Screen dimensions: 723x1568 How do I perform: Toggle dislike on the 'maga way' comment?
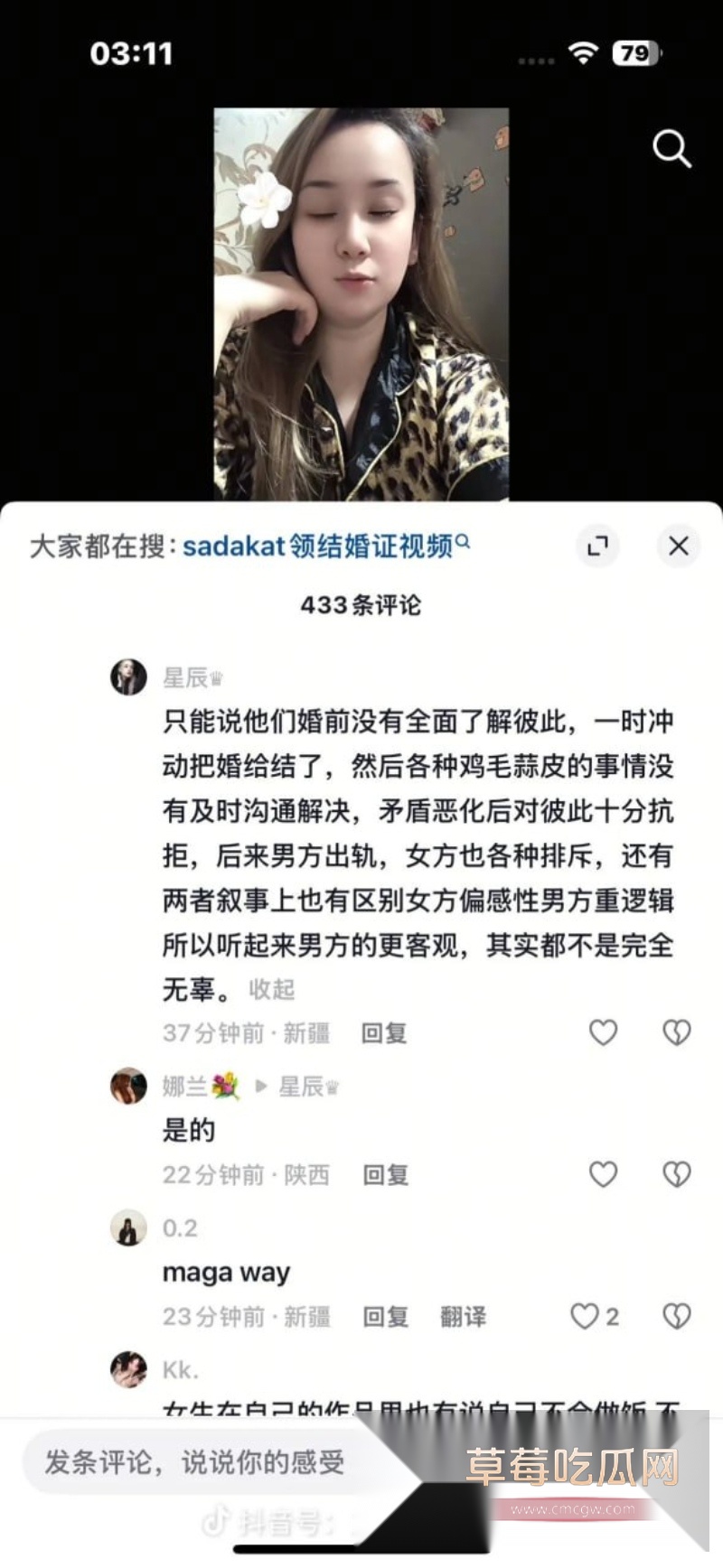(677, 1318)
